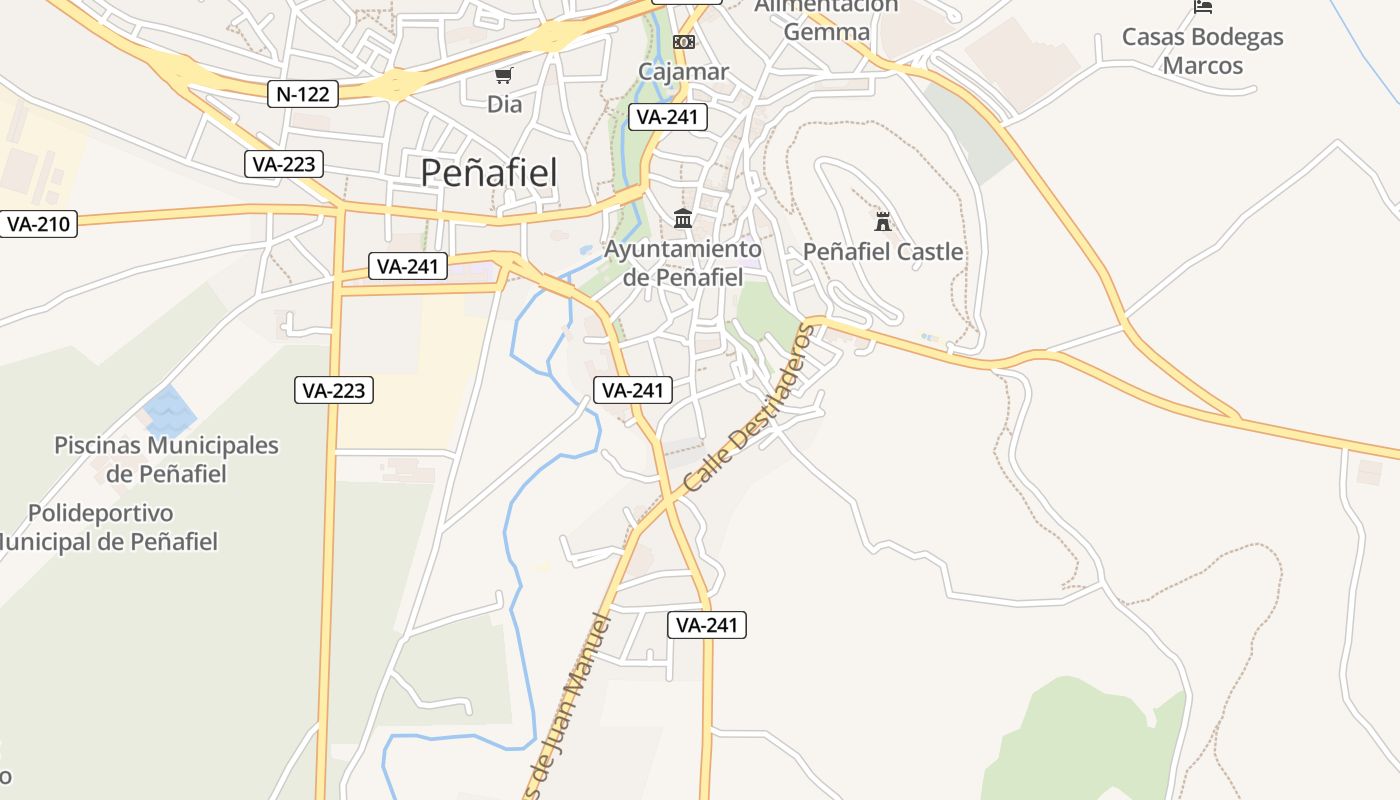Tap the Dia supermarket cart icon
This screenshot has height=800, width=1400.
coord(504,75)
